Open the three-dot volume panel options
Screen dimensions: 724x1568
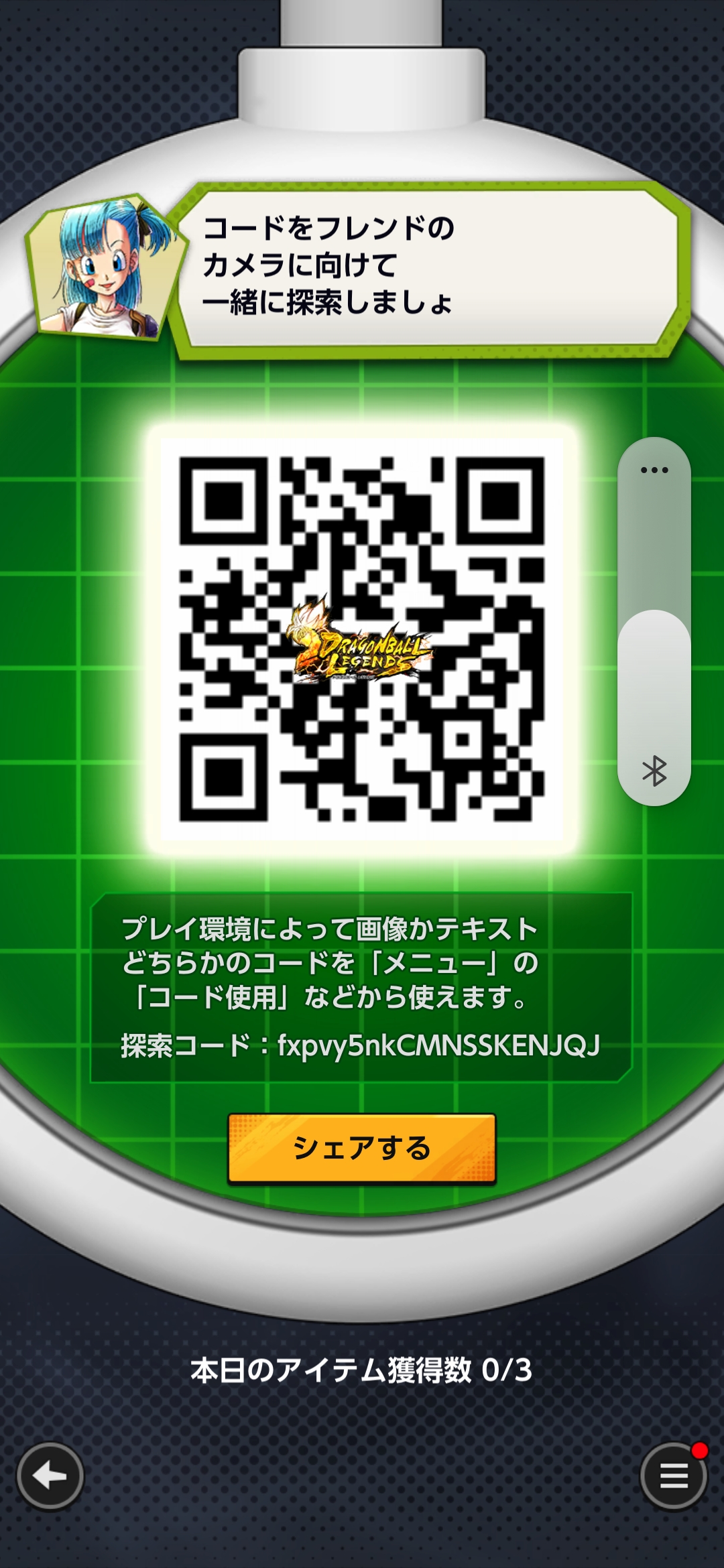coord(654,470)
